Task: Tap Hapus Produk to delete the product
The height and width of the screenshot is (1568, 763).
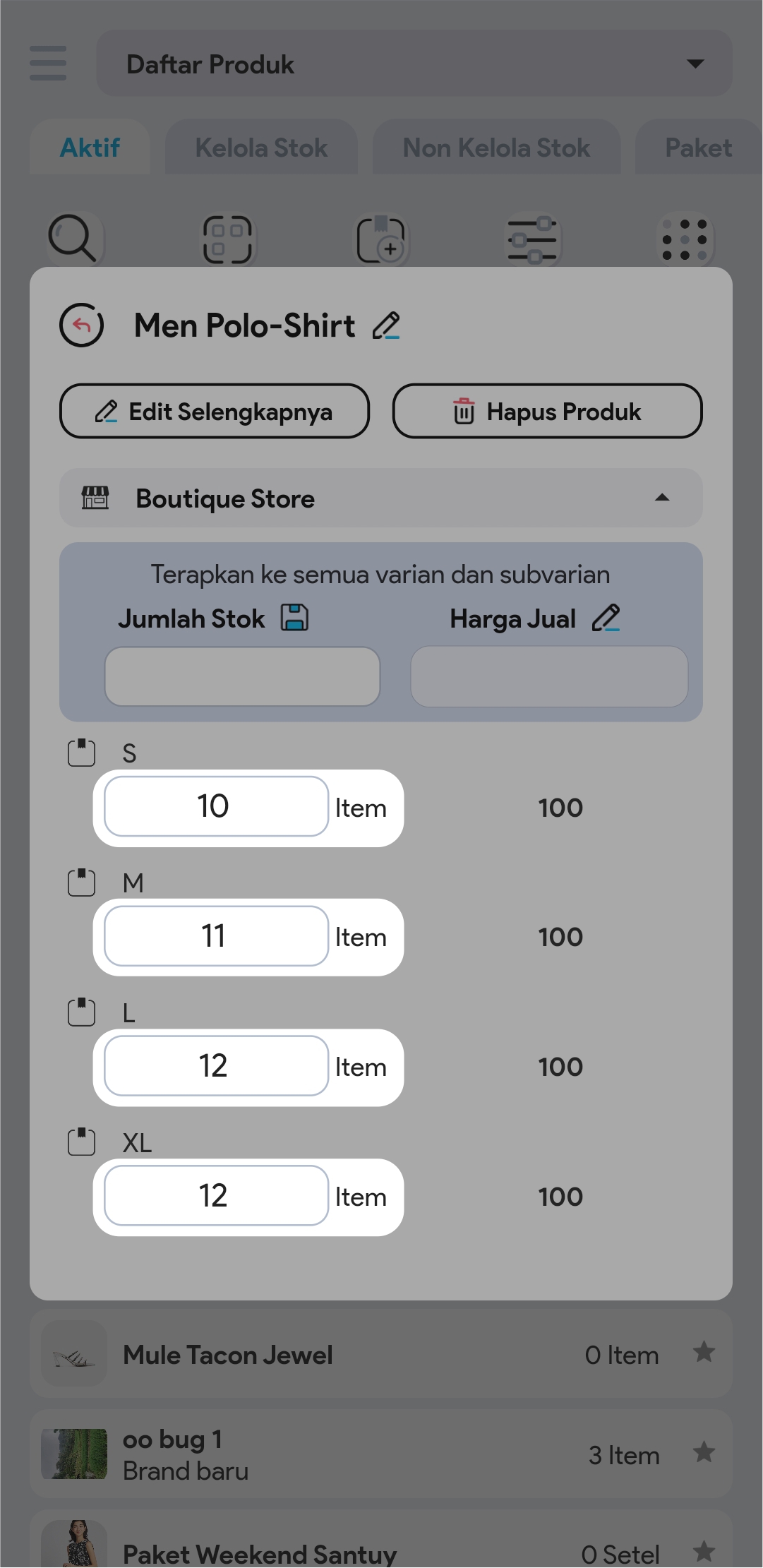Action: tap(547, 412)
